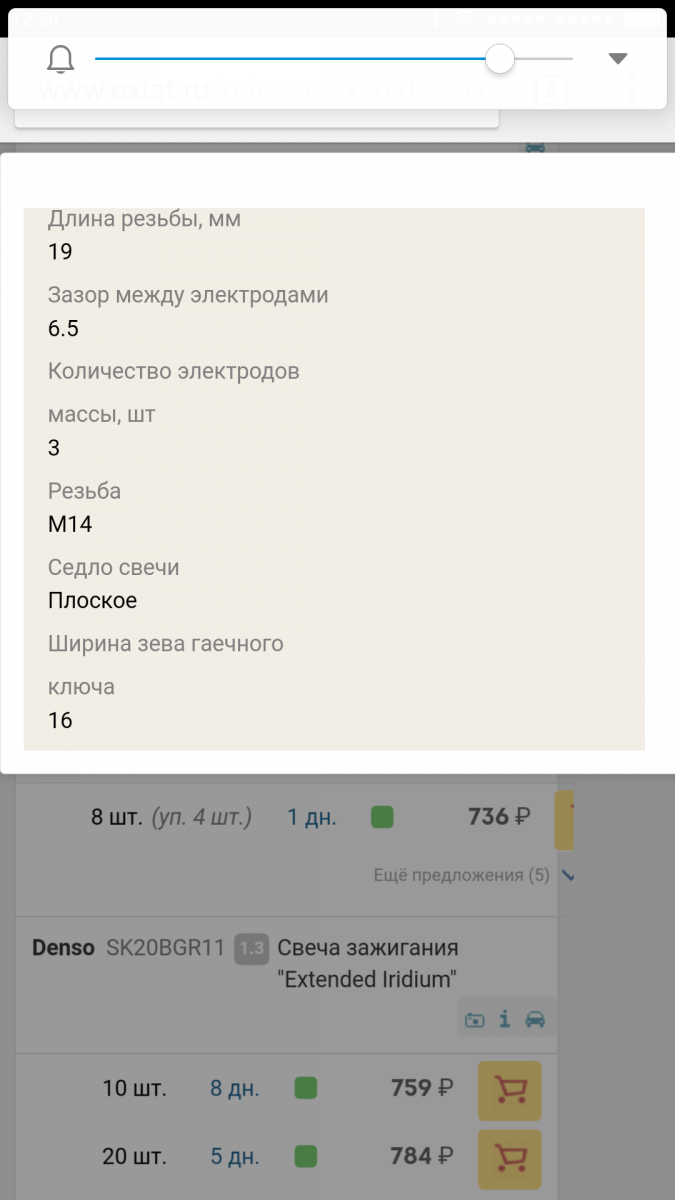Open the info icon for Denso SK20BGR11
This screenshot has height=1200, width=675.
click(505, 1019)
